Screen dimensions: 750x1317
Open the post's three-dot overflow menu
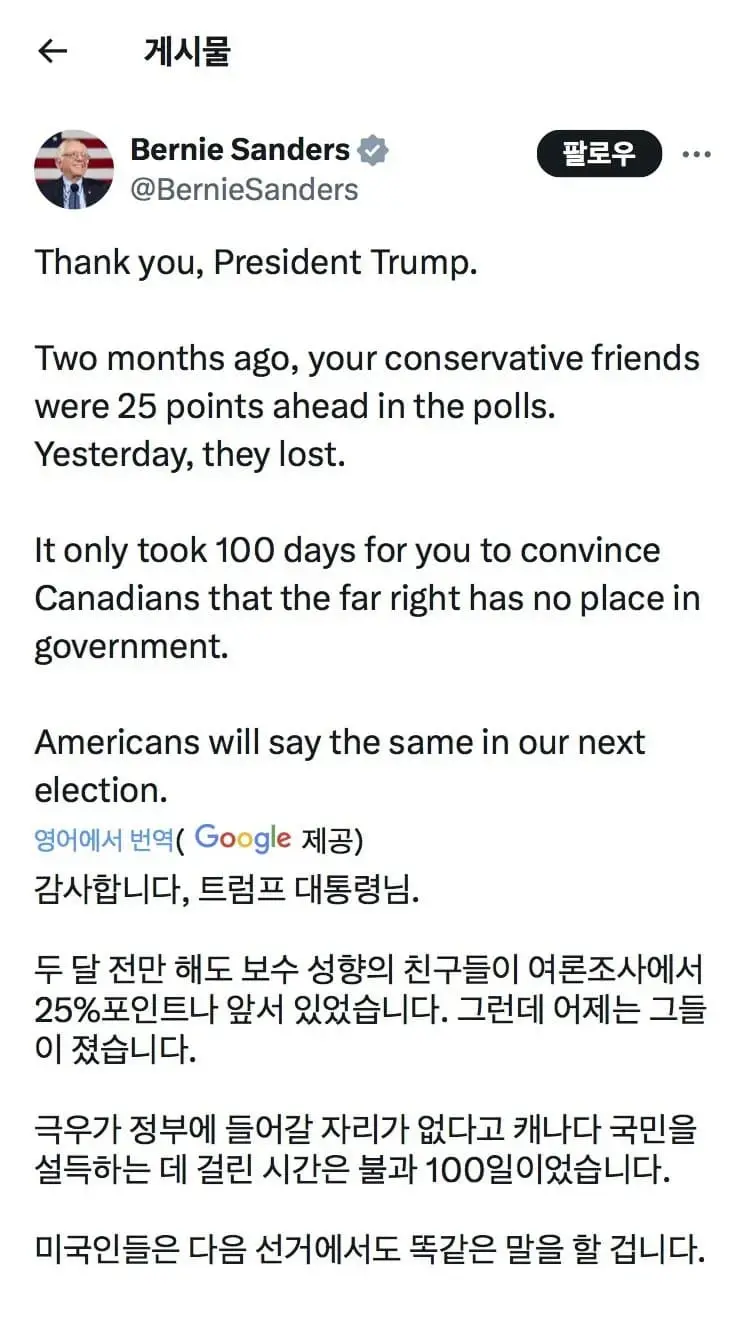tap(696, 154)
